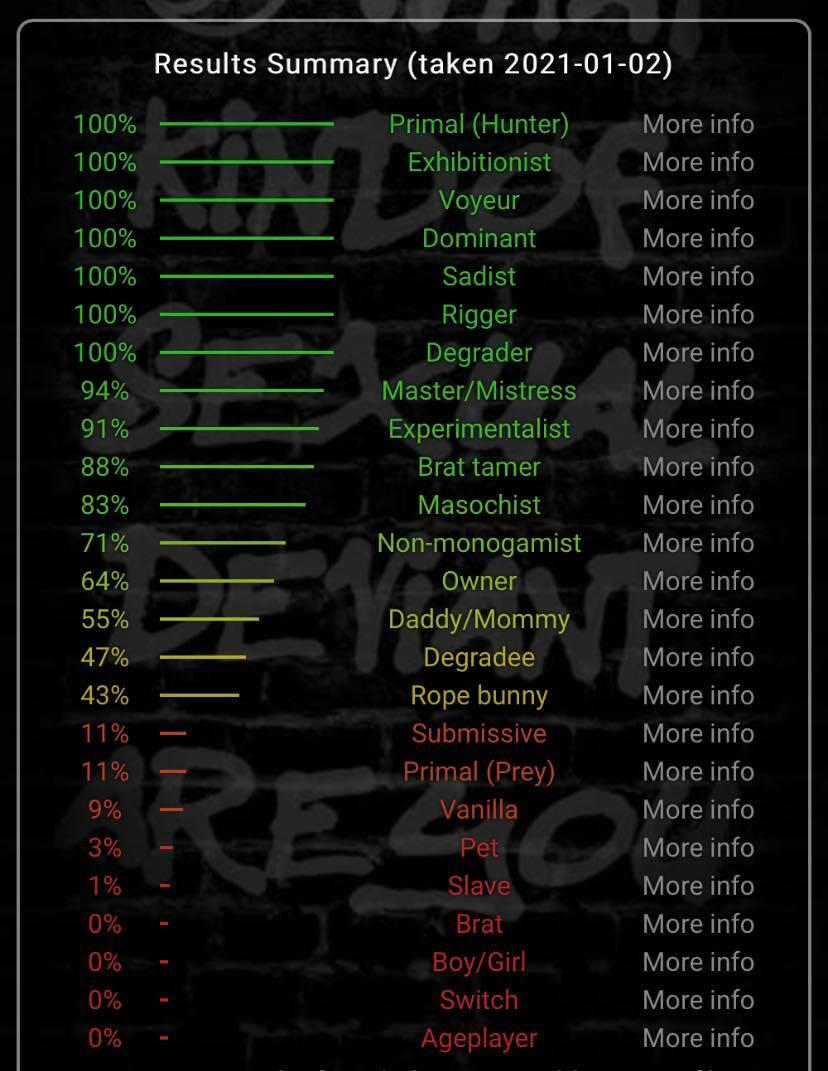The height and width of the screenshot is (1071, 828).
Task: View More info for Ageplayer
Action: click(698, 1038)
